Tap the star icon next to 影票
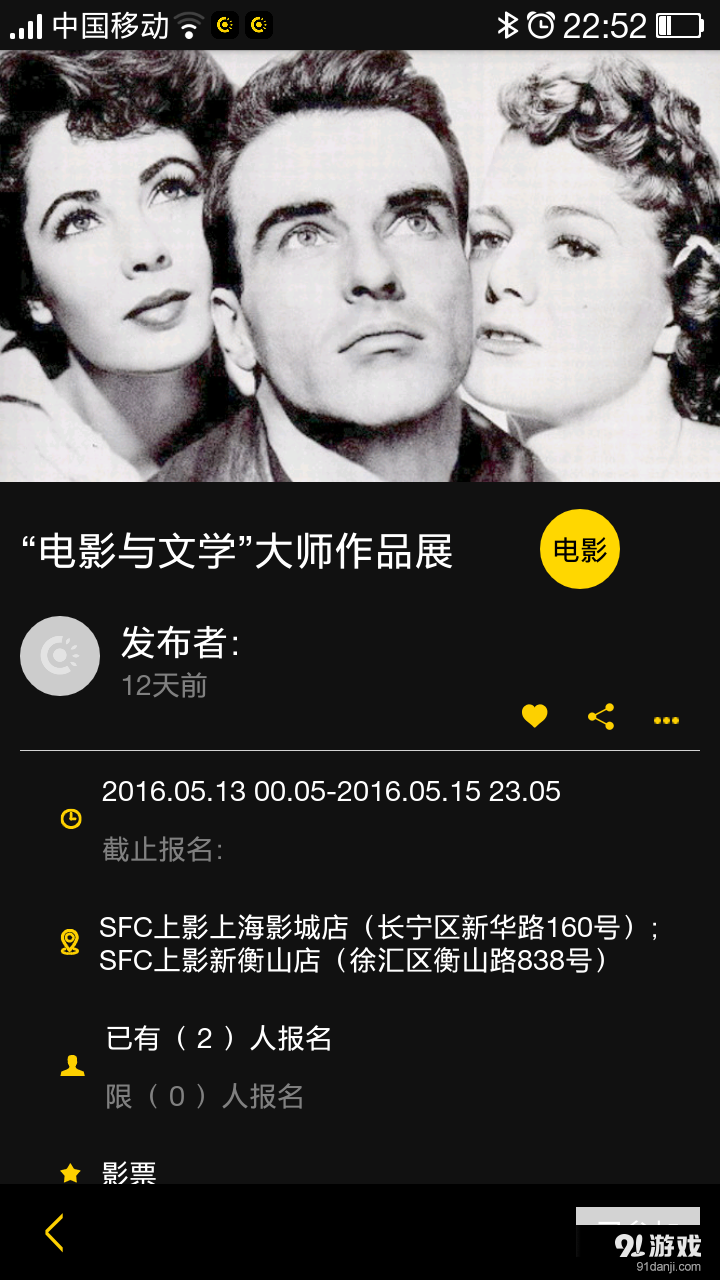 (x=69, y=1172)
